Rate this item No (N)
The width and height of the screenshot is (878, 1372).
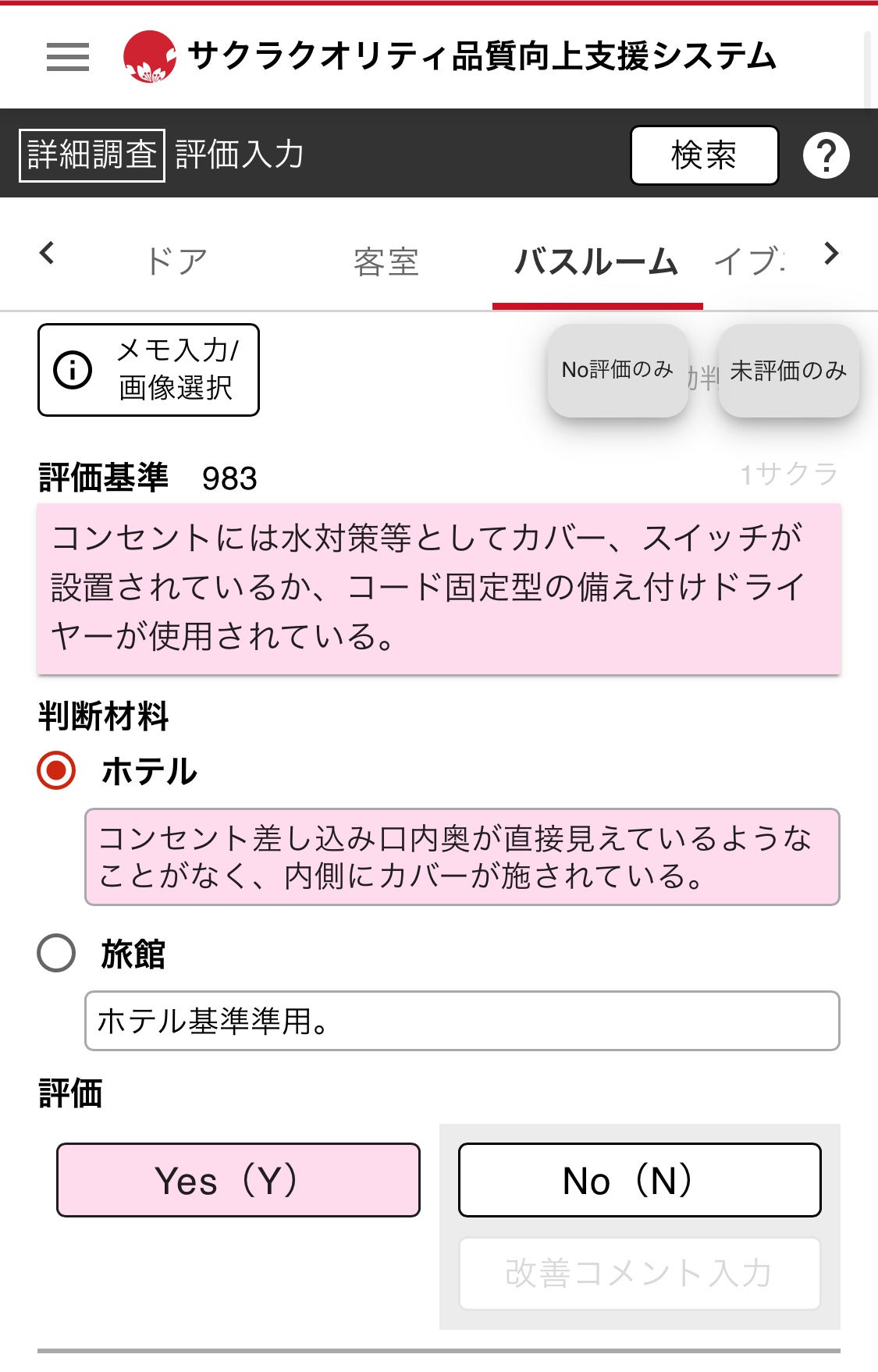pyautogui.click(x=639, y=1180)
